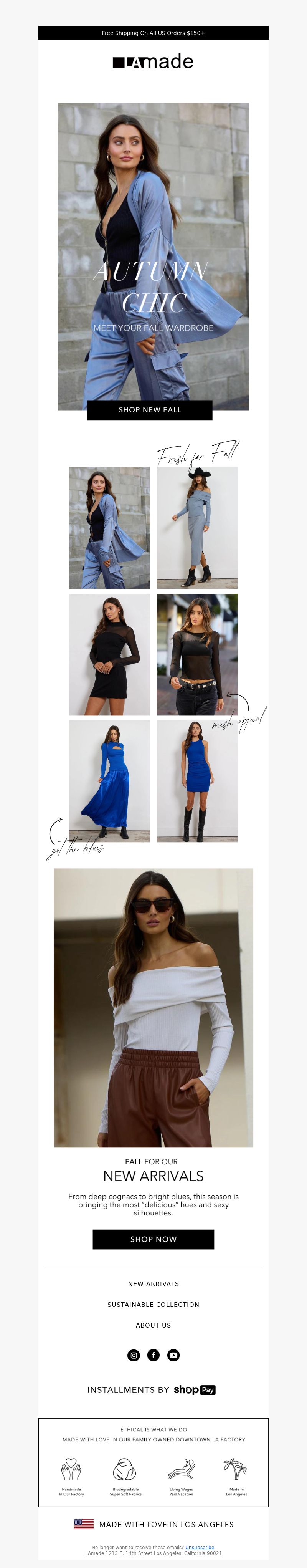Open LAmade's Facebook page

point(154,1355)
